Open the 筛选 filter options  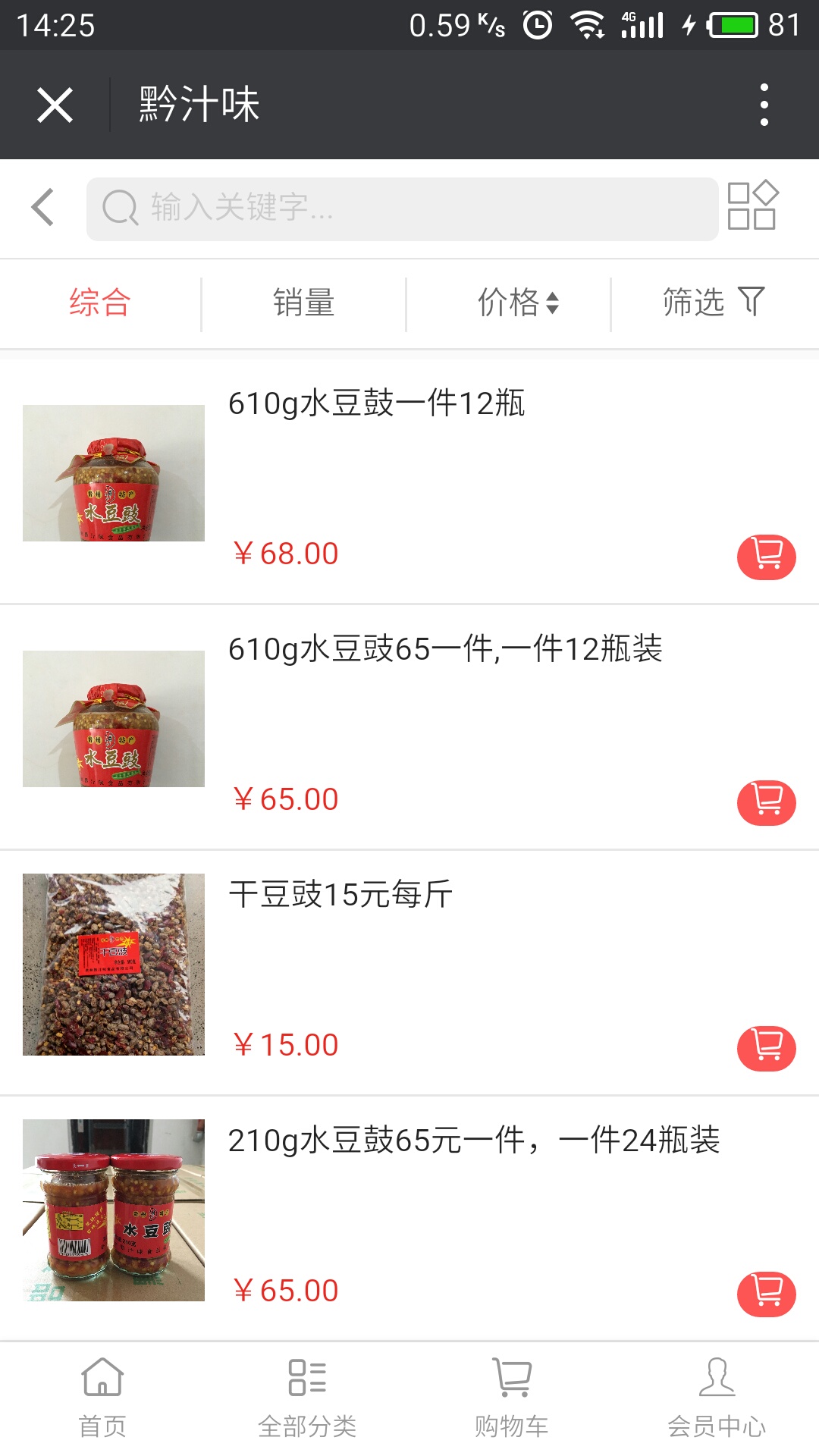tap(713, 302)
